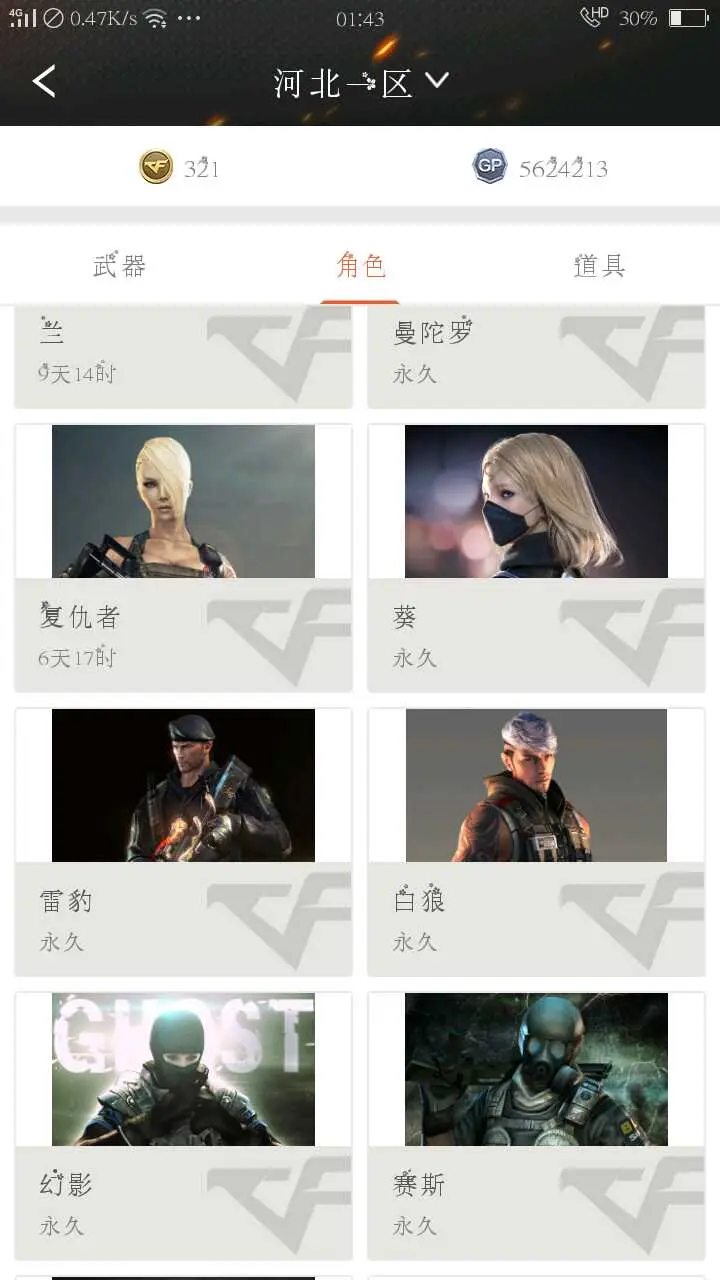720x1280 pixels.
Task: Expand the 河北一区 server dropdown
Action: 362,82
